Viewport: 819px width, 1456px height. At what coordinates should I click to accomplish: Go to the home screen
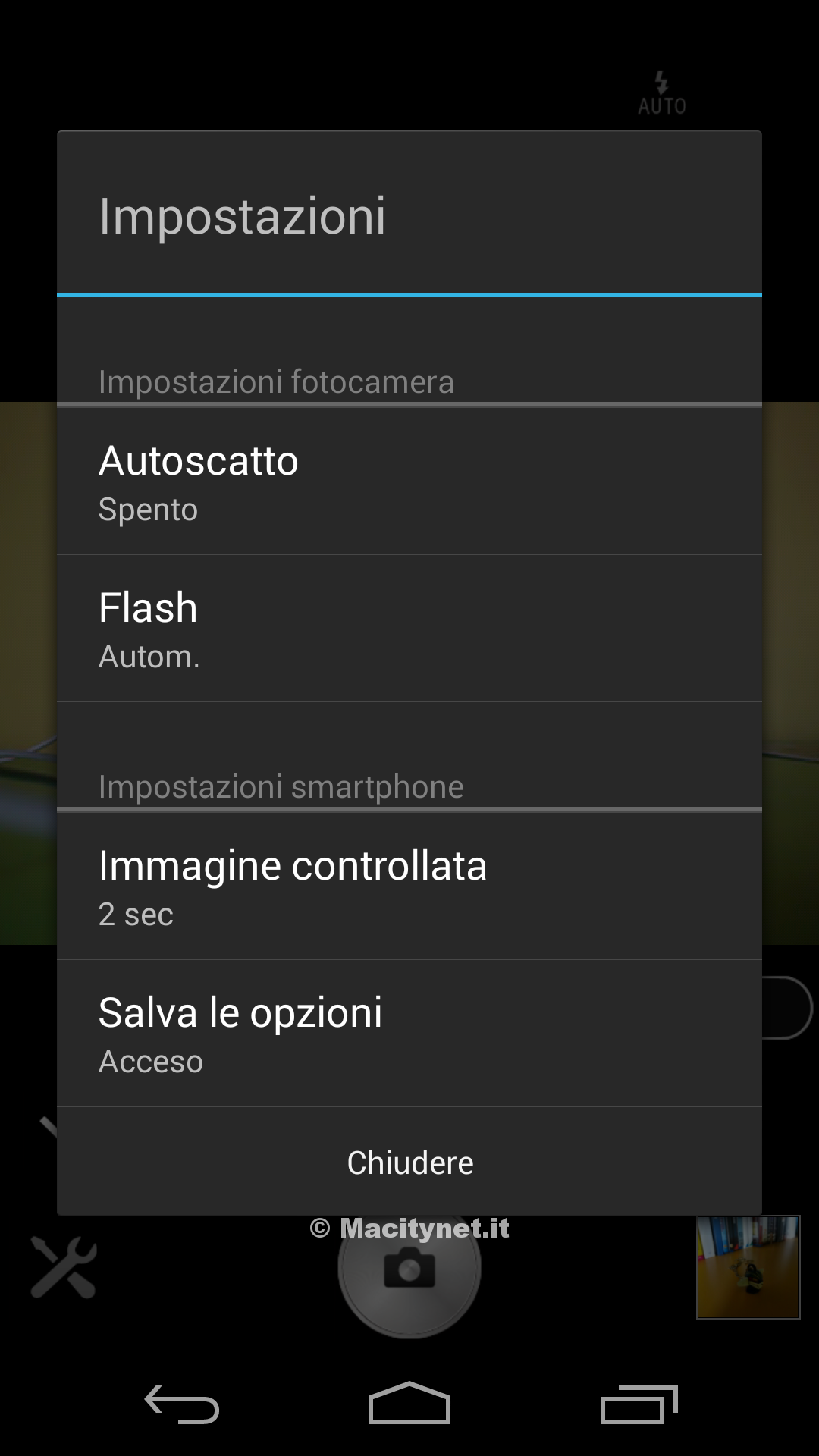pyautogui.click(x=409, y=1403)
